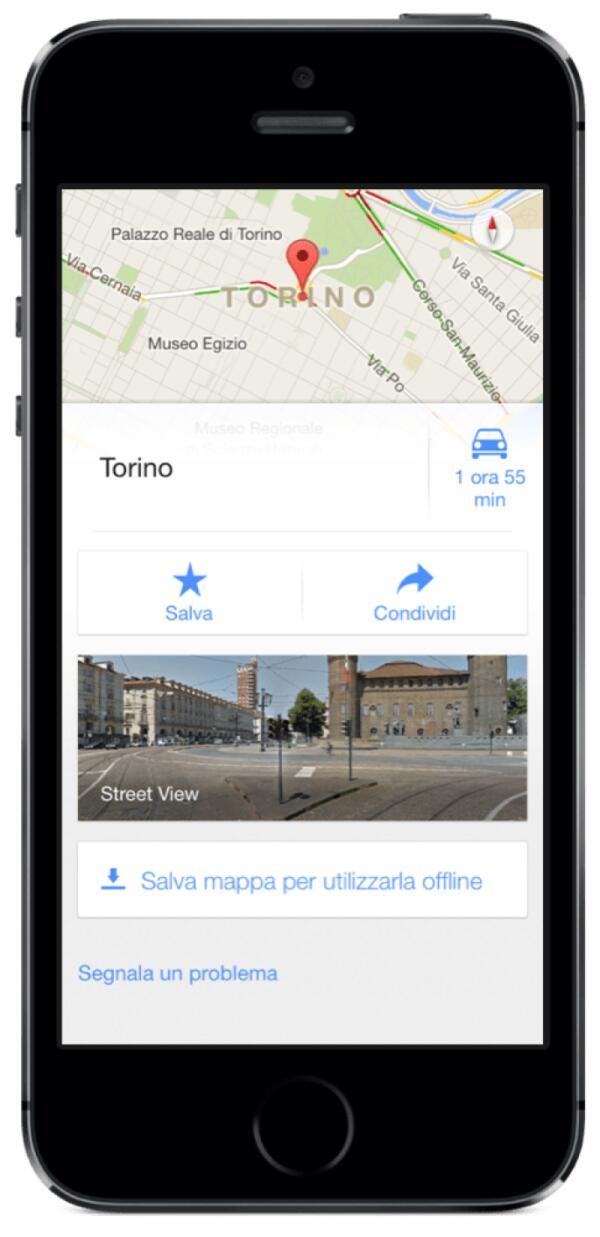This screenshot has height=1237, width=600.
Task: Tap Salva mappa per utilizzarla offline
Action: 302,881
